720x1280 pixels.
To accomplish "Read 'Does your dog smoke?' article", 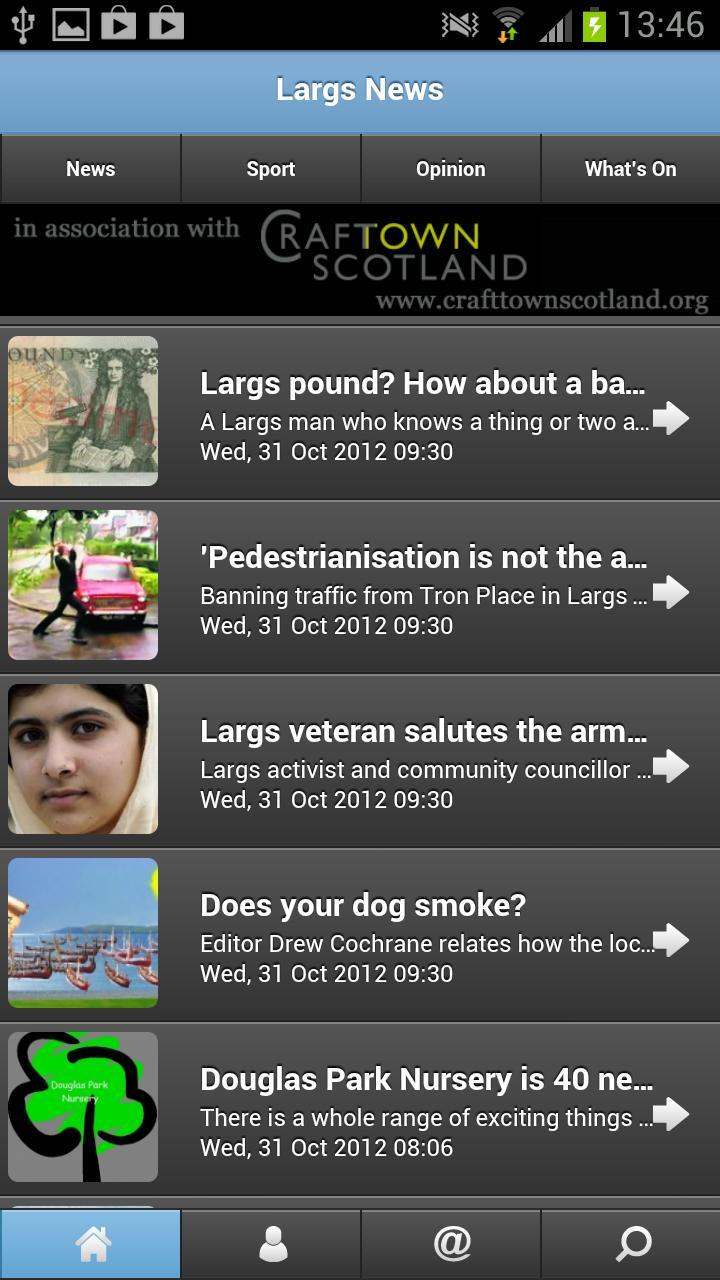I will 360,934.
